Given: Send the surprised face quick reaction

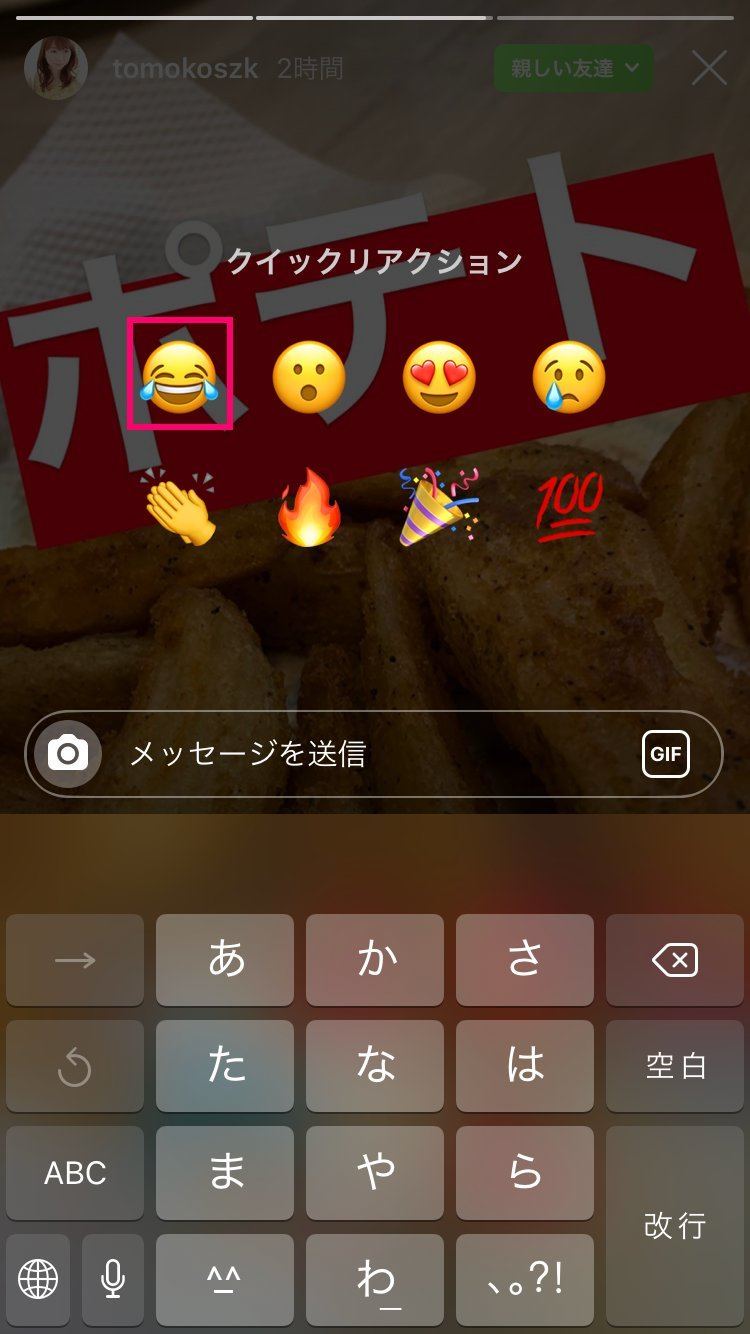Looking at the screenshot, I should (310, 377).
